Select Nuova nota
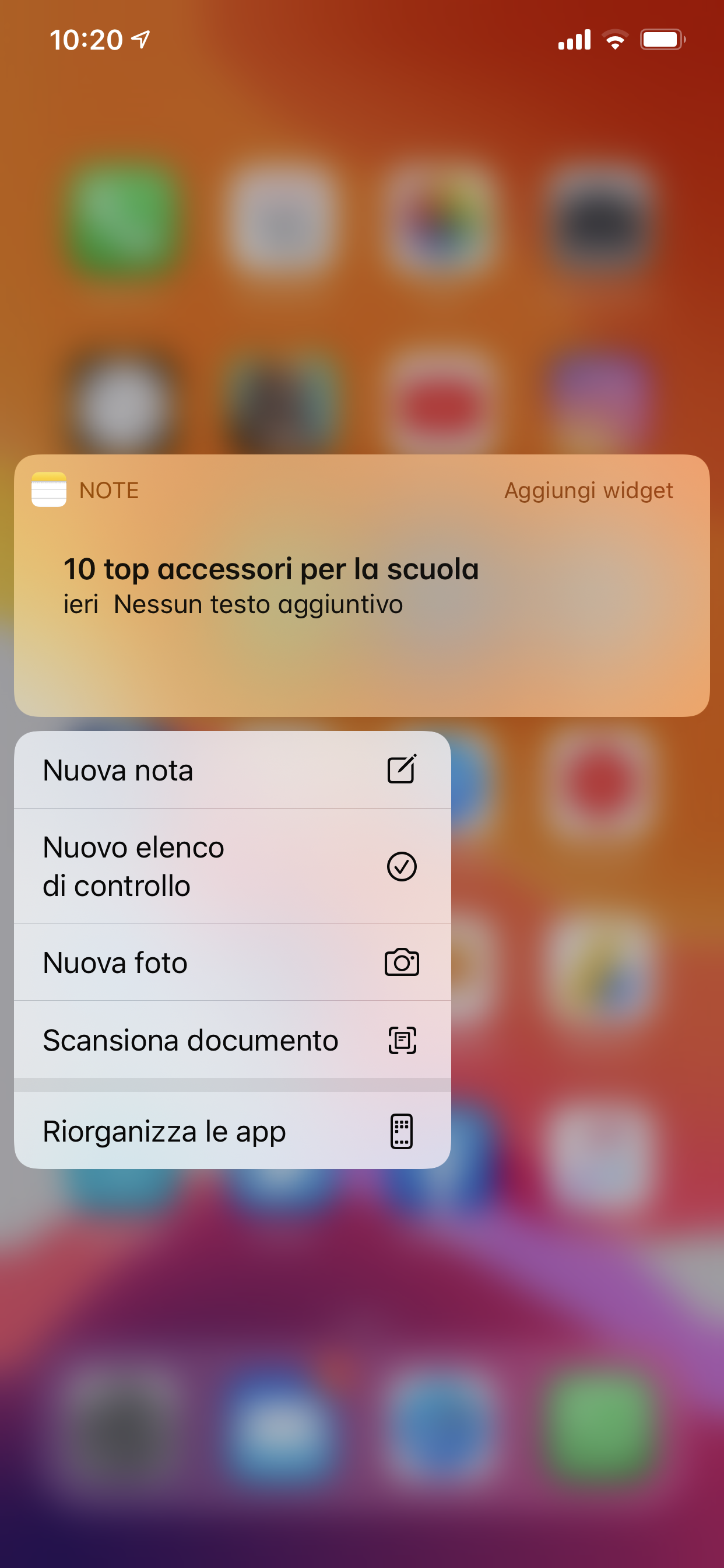The width and height of the screenshot is (724, 1568). point(232,770)
